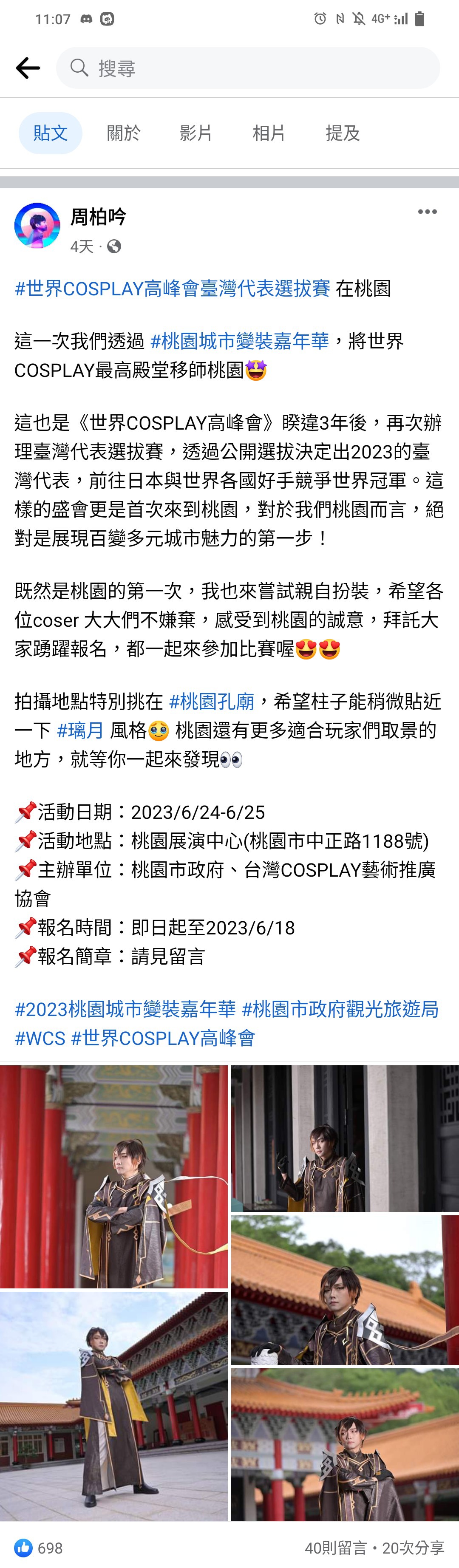Open hashtag #桃園市政府觀光旅遊局

point(340,1009)
